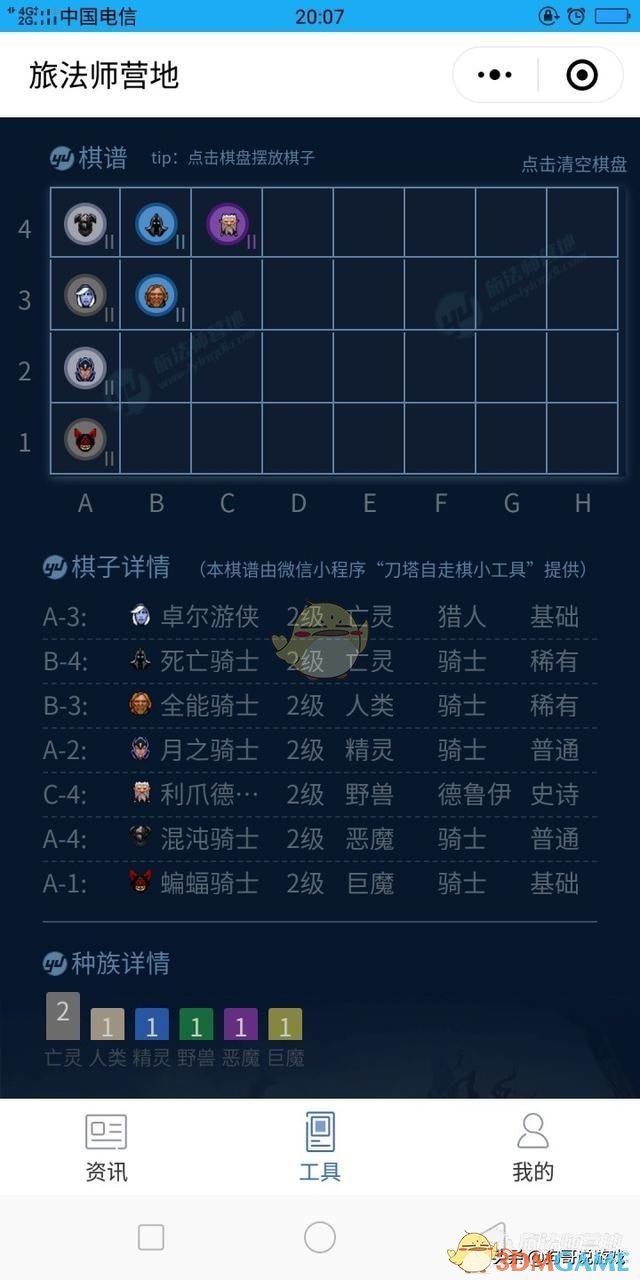Tap the red piece at cell A-1

85,438
